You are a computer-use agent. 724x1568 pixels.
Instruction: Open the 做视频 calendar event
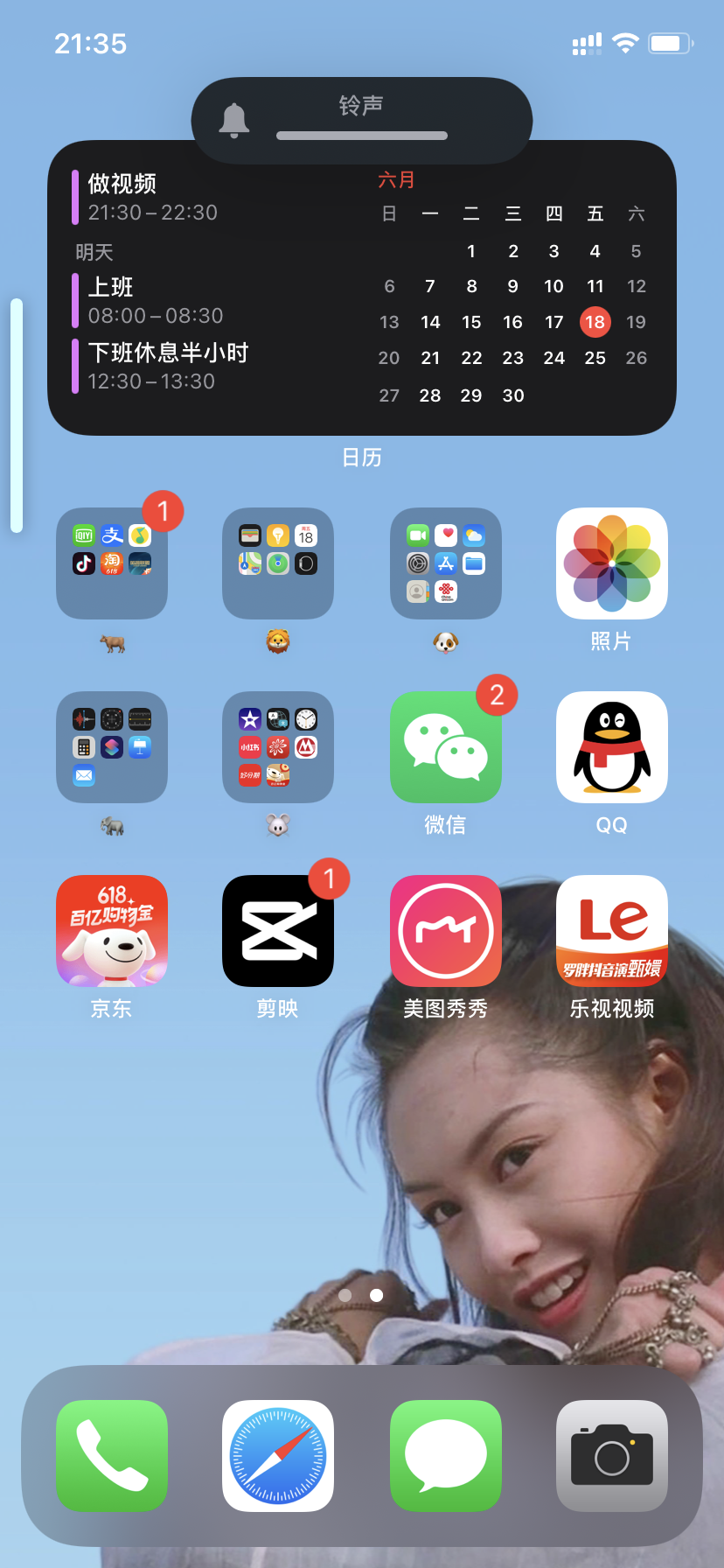click(x=153, y=198)
